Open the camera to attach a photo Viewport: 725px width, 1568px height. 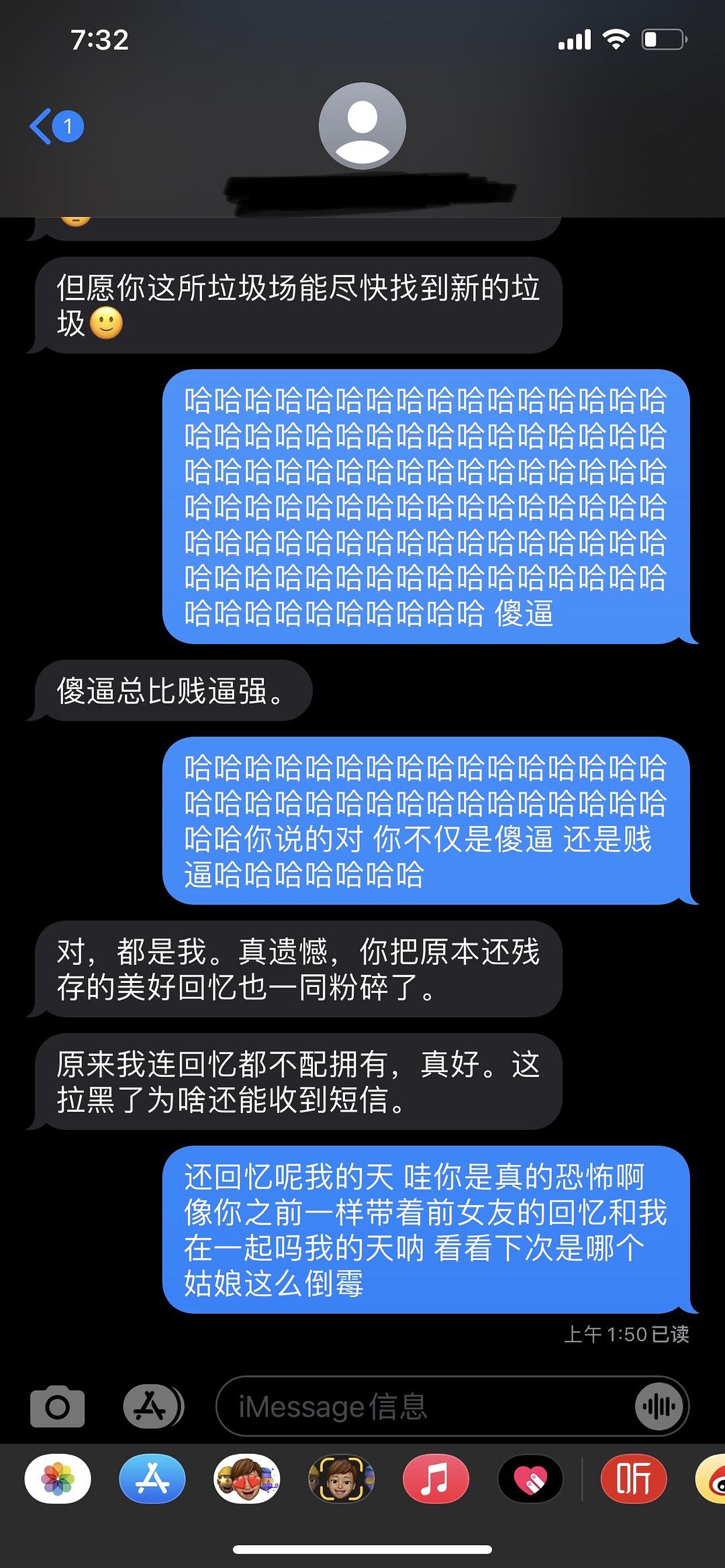click(x=57, y=1406)
